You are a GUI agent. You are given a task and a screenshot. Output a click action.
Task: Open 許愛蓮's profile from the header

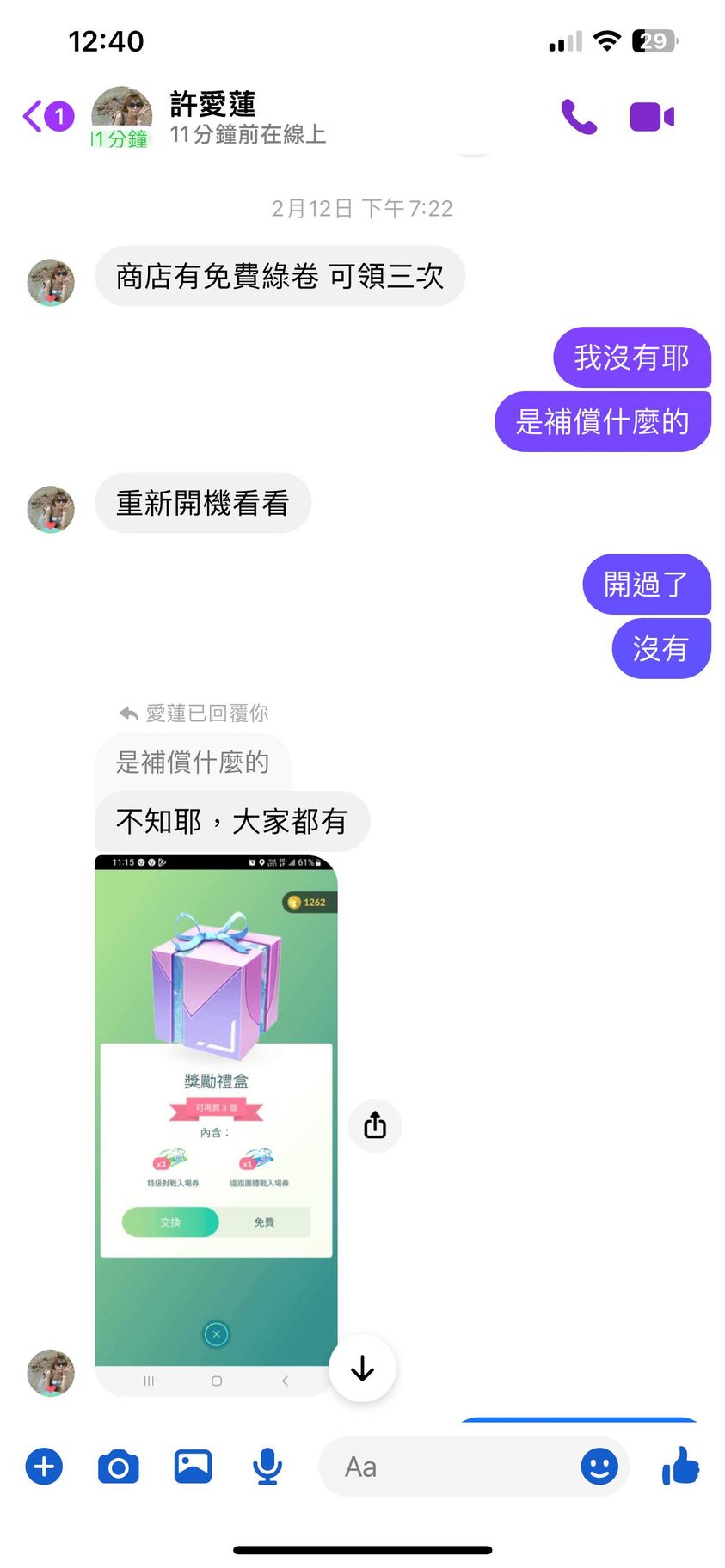(x=212, y=117)
